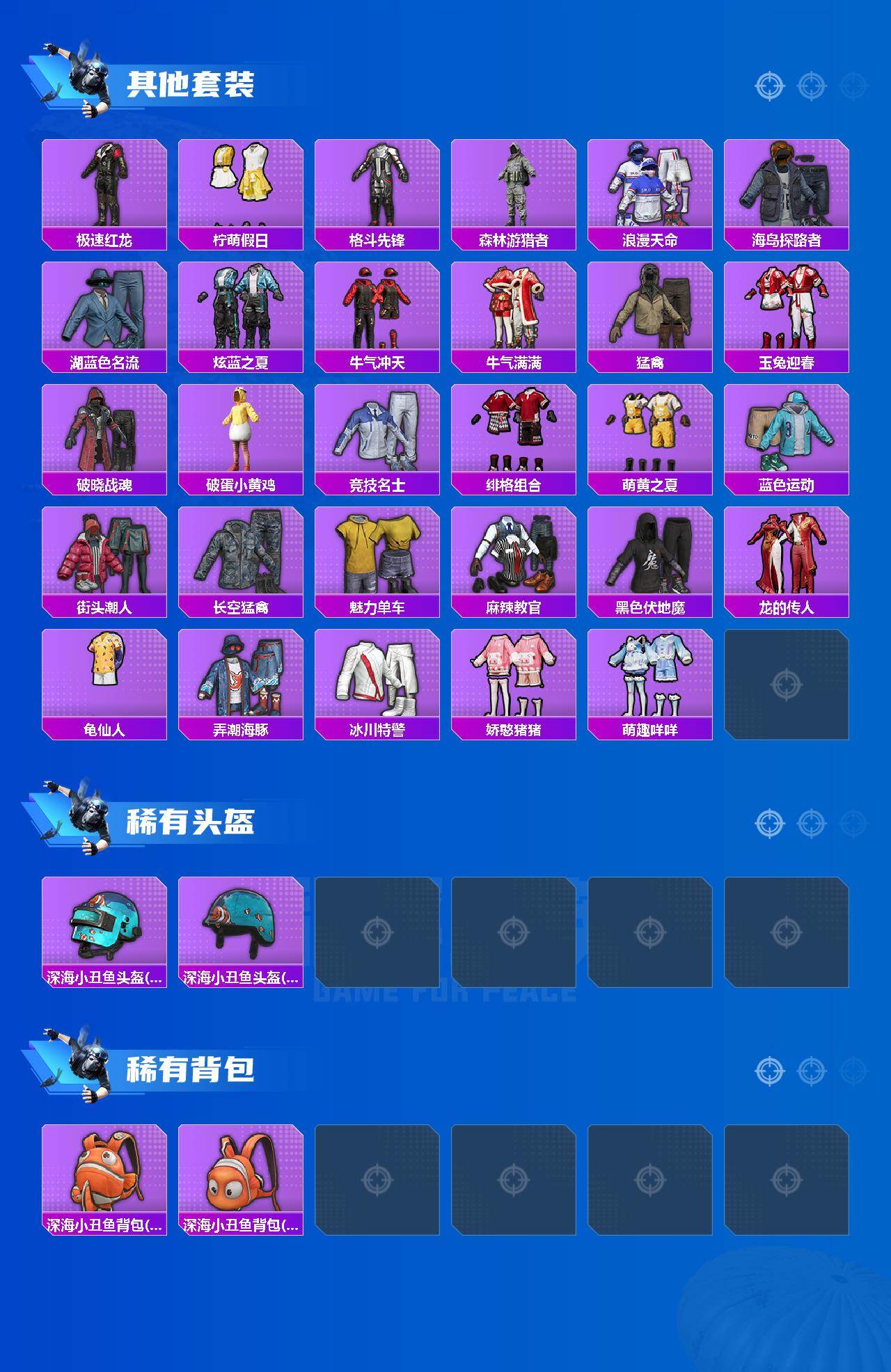891x1372 pixels.
Task: Select the 破蛋小黄鸡 chick outfit
Action: [x=240, y=431]
